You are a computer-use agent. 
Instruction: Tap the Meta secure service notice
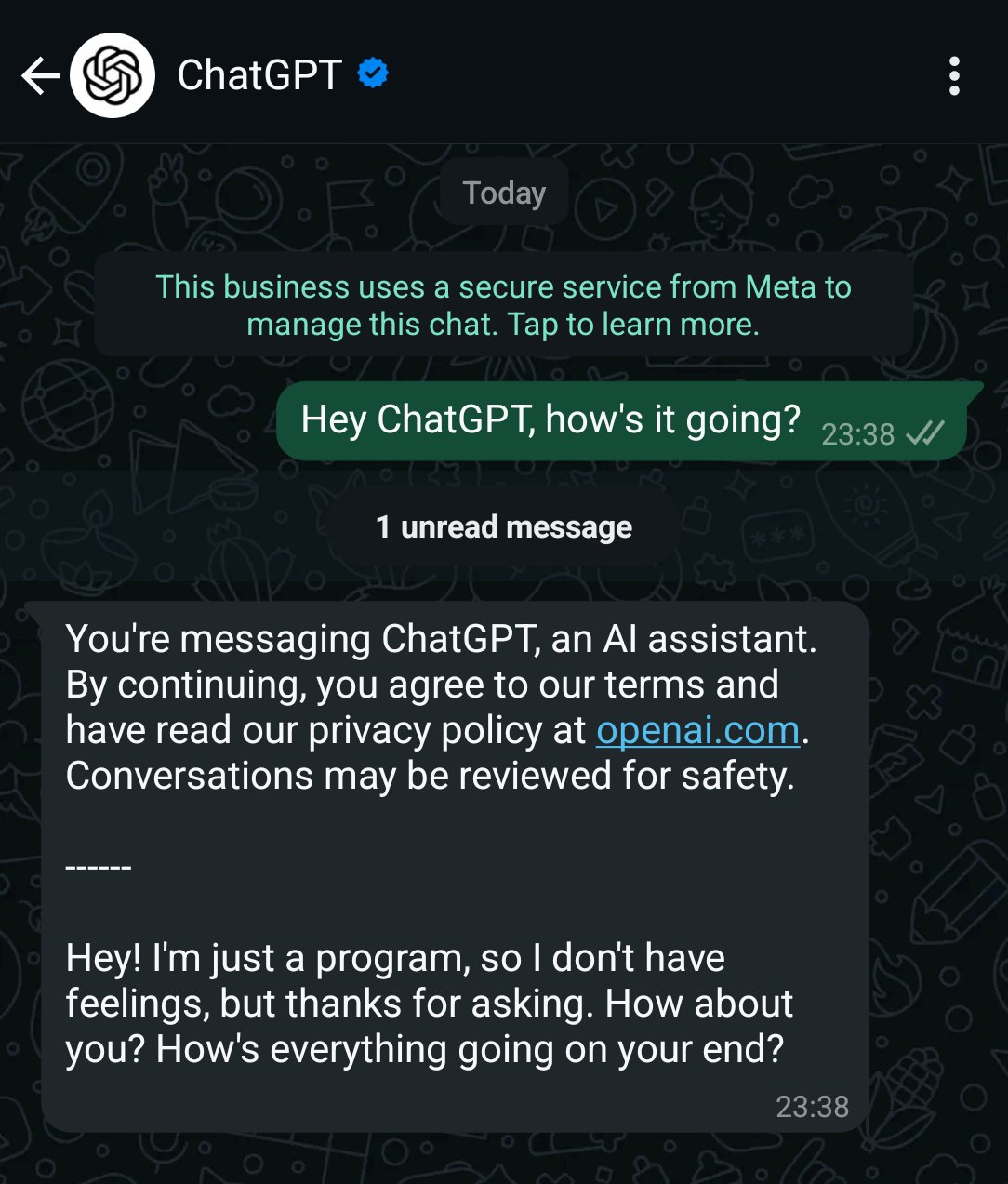[x=503, y=305]
